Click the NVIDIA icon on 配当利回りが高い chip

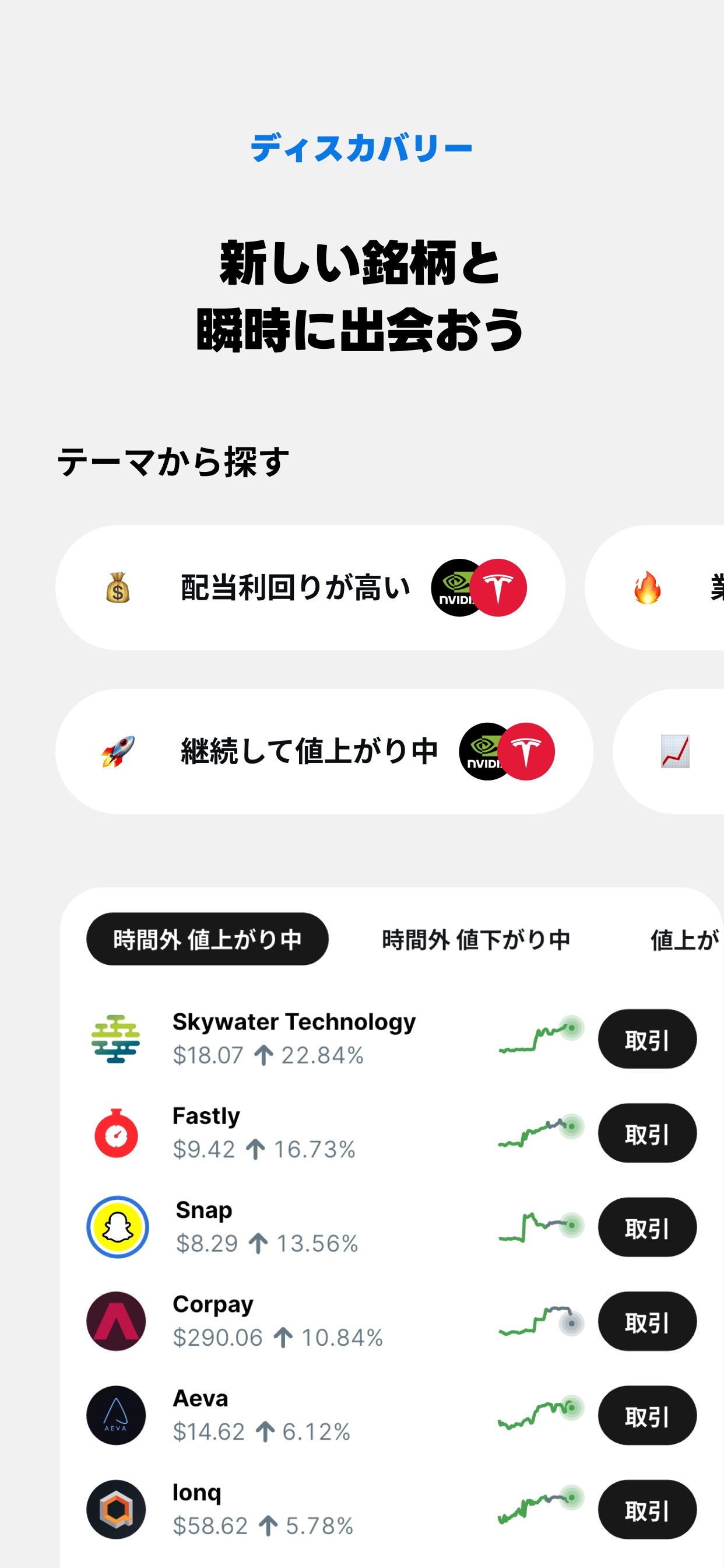(x=455, y=588)
